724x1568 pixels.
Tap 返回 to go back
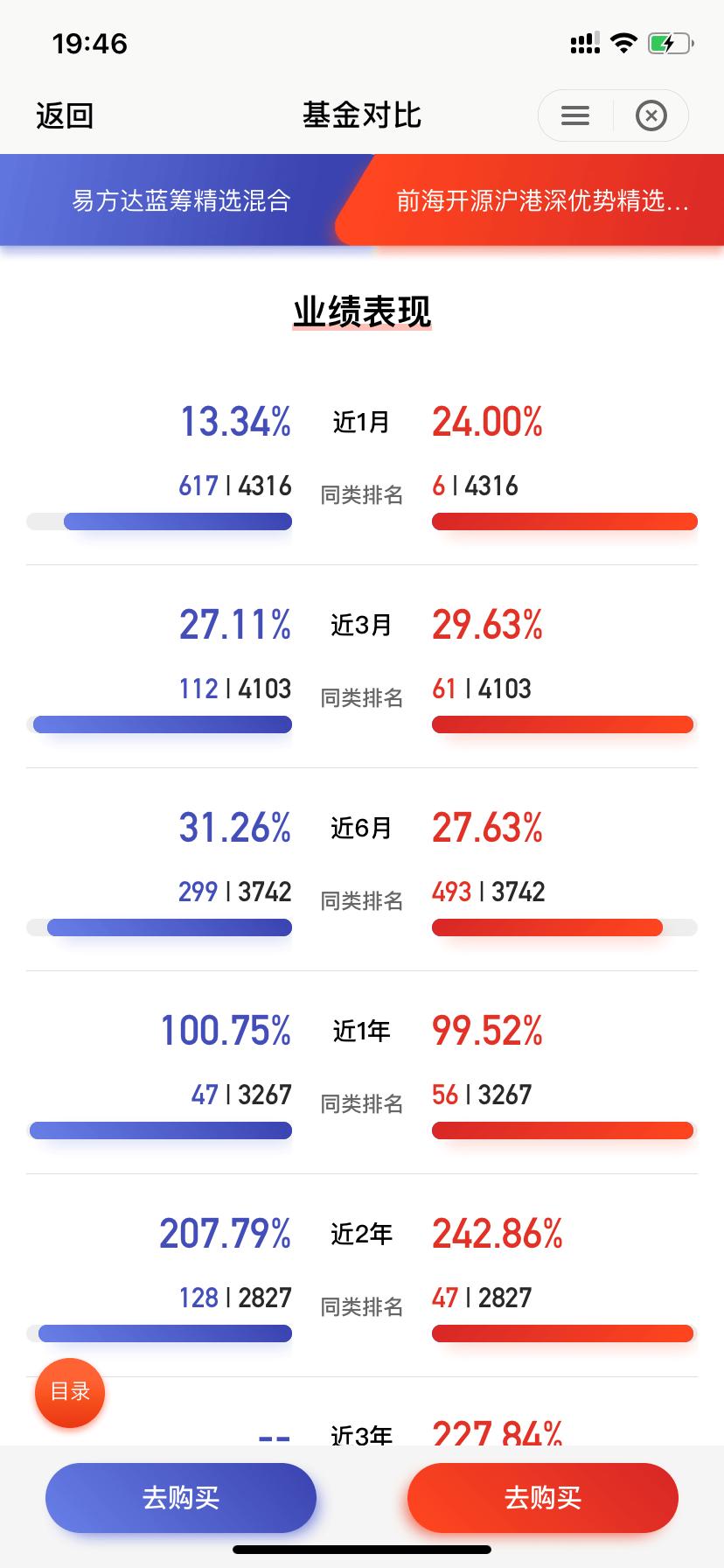coord(65,115)
